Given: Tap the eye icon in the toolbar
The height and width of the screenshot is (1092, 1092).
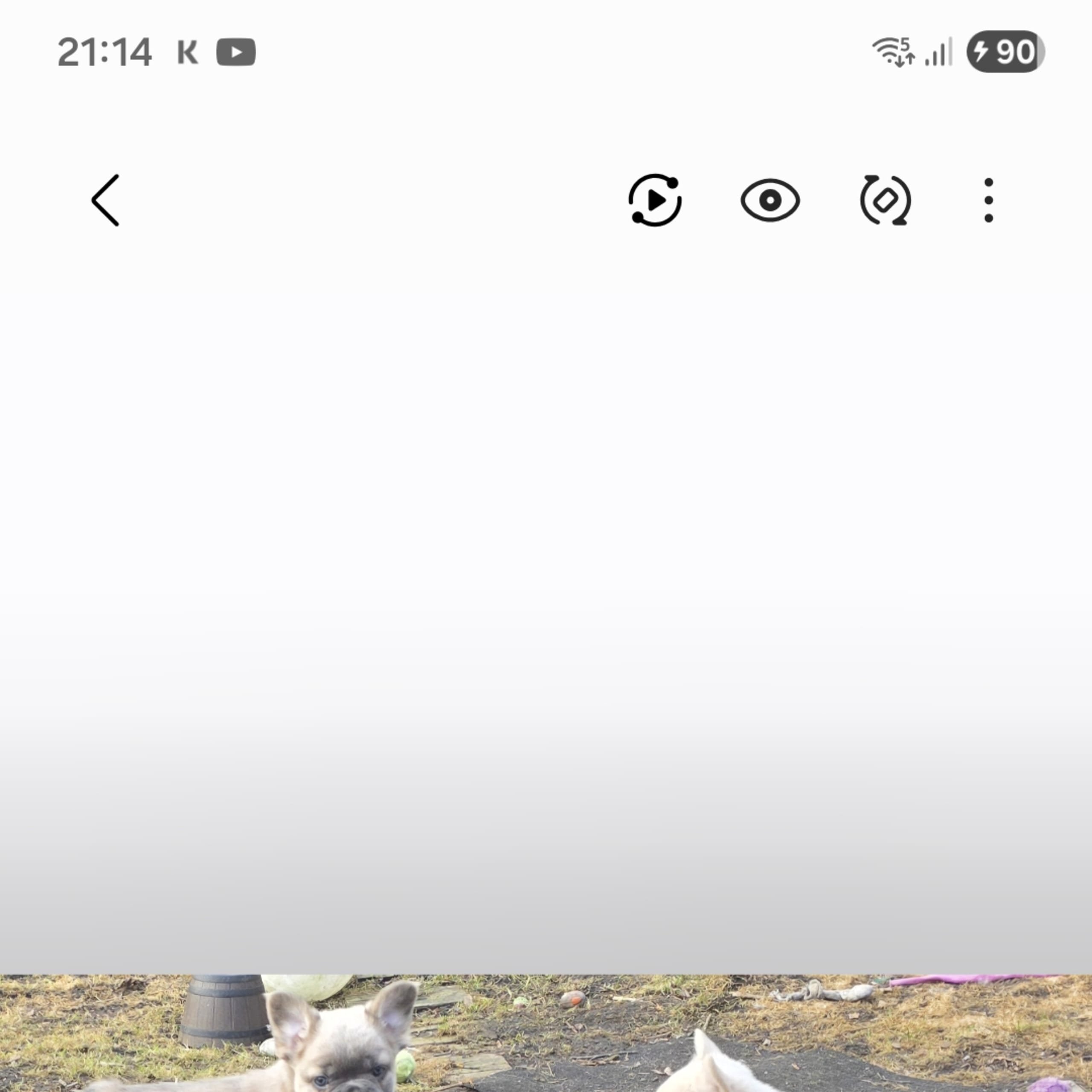Looking at the screenshot, I should tap(770, 200).
